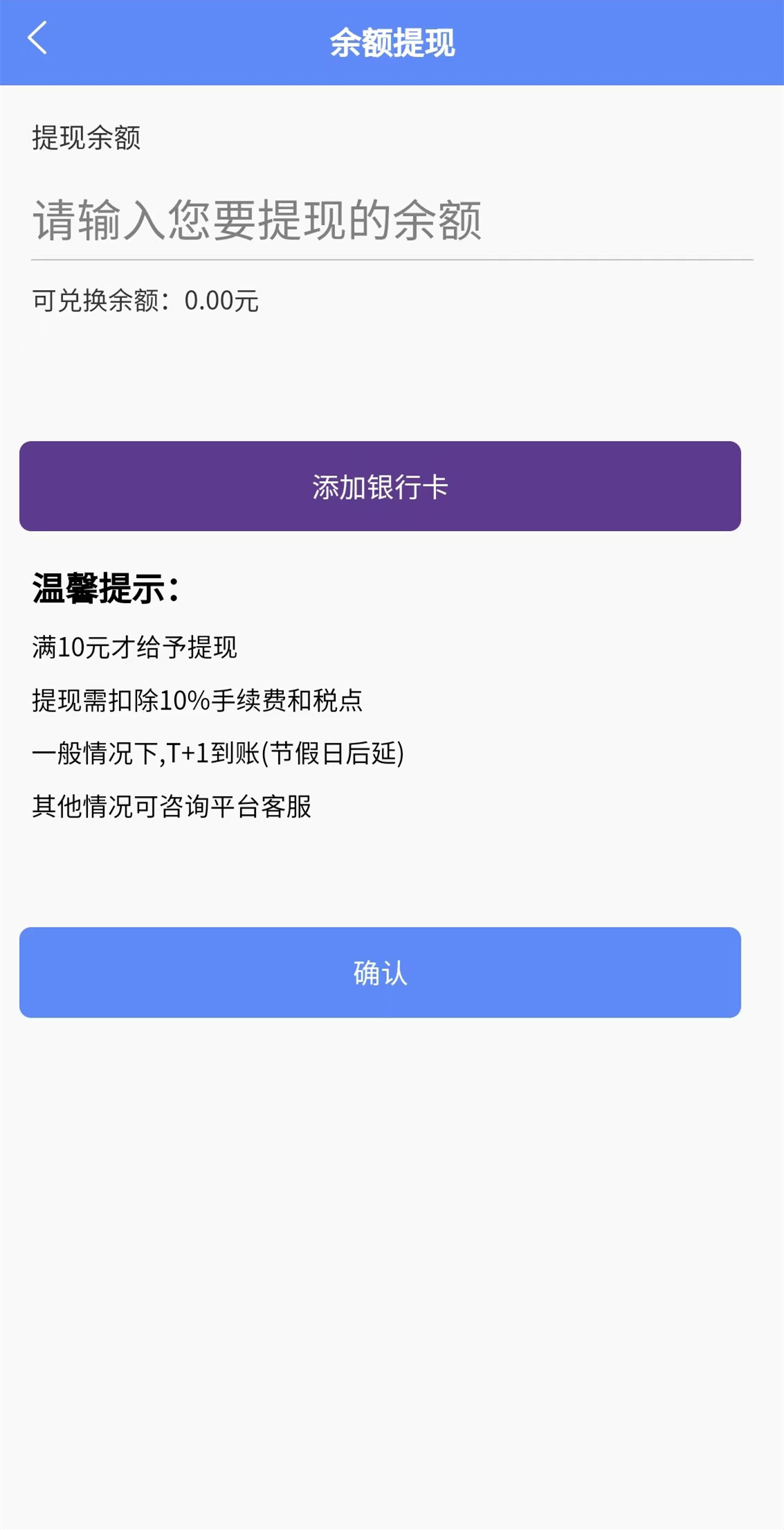This screenshot has width=784, height=1530.
Task: Tap the divider line under the input
Action: [x=392, y=261]
